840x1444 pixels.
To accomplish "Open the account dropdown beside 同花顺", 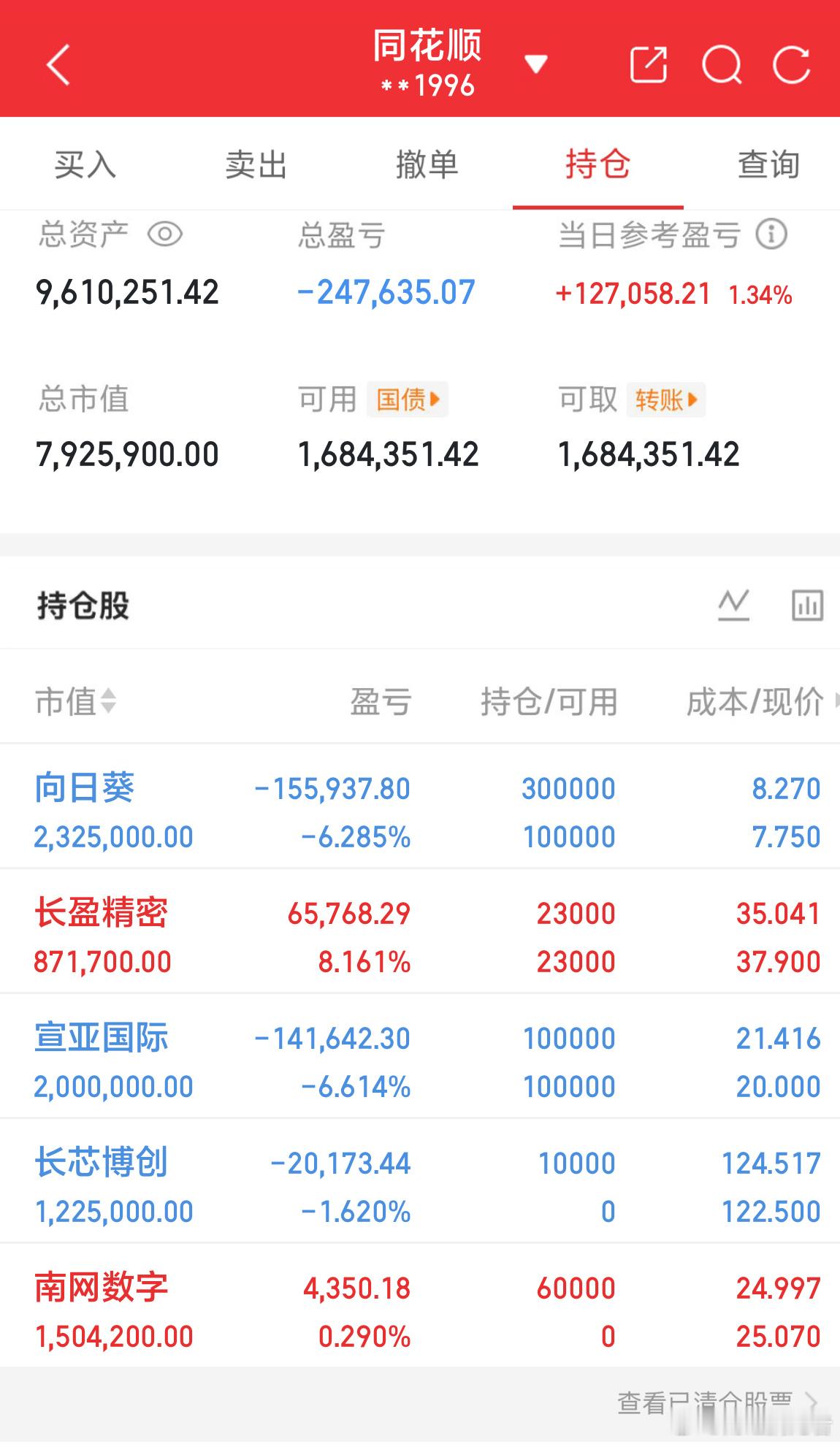I will tap(537, 64).
